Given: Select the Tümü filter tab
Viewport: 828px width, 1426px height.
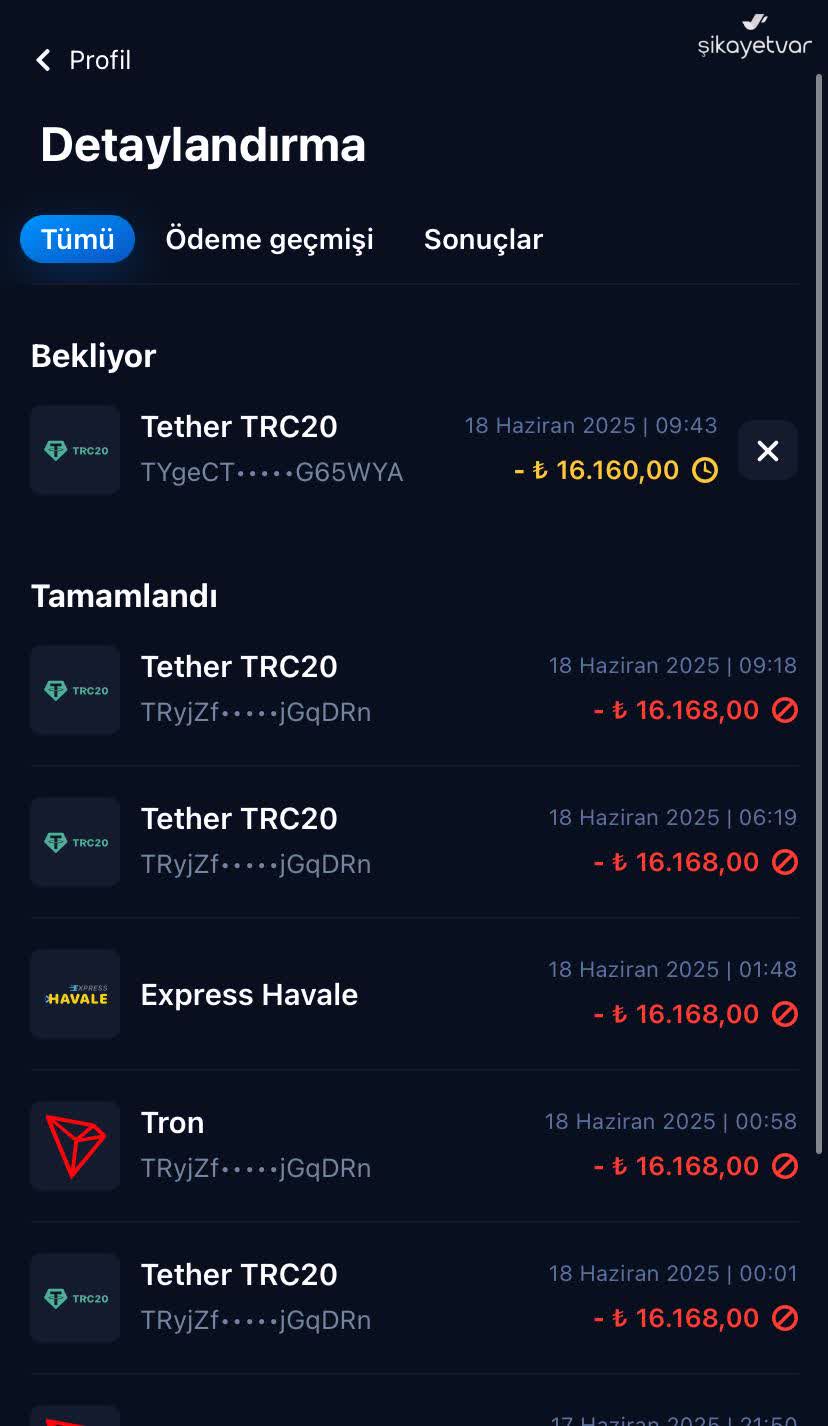Looking at the screenshot, I should (77, 239).
